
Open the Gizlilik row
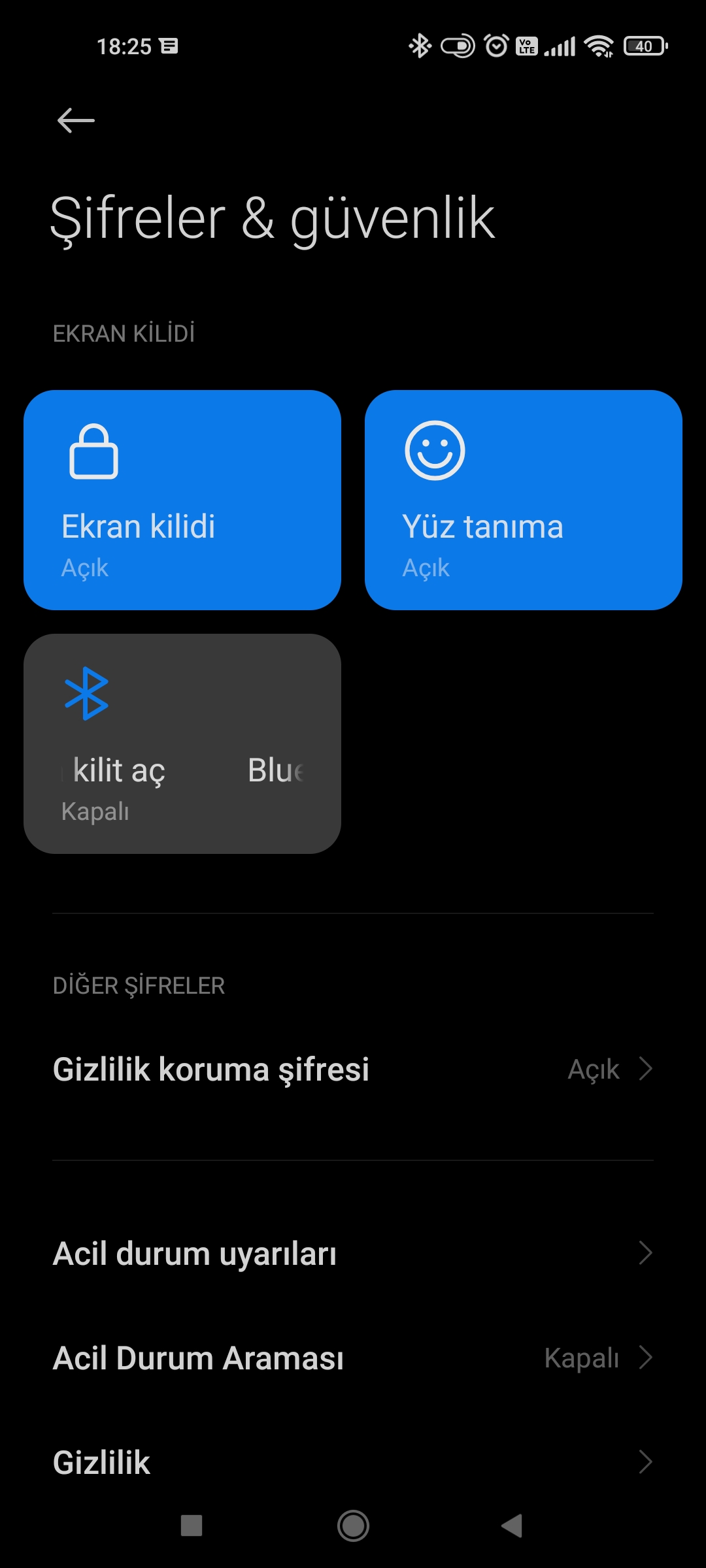click(353, 1462)
